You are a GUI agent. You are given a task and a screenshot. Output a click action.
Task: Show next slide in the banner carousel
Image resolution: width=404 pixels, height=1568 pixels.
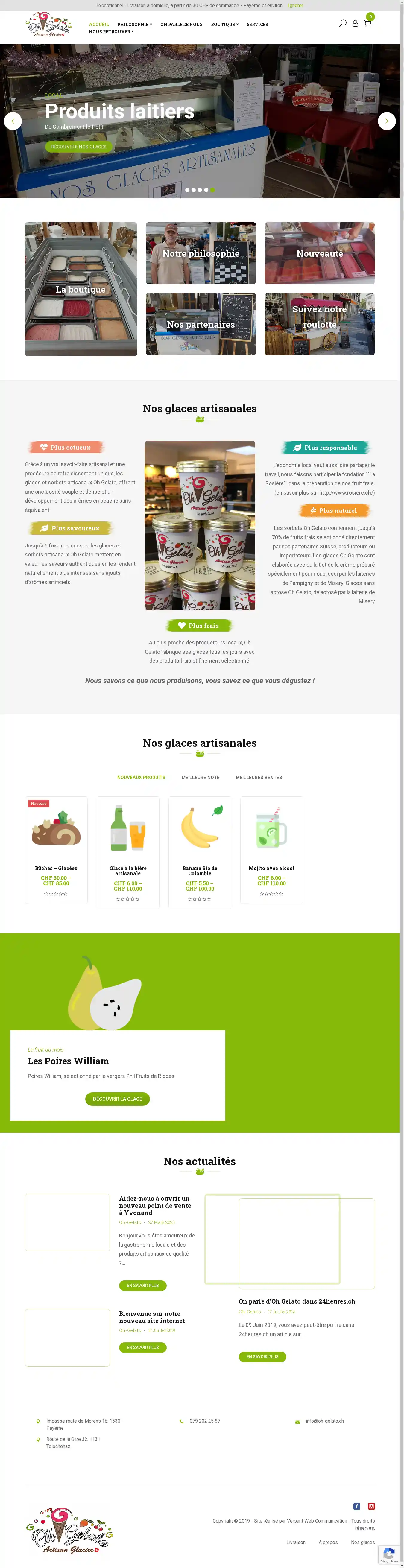(386, 121)
